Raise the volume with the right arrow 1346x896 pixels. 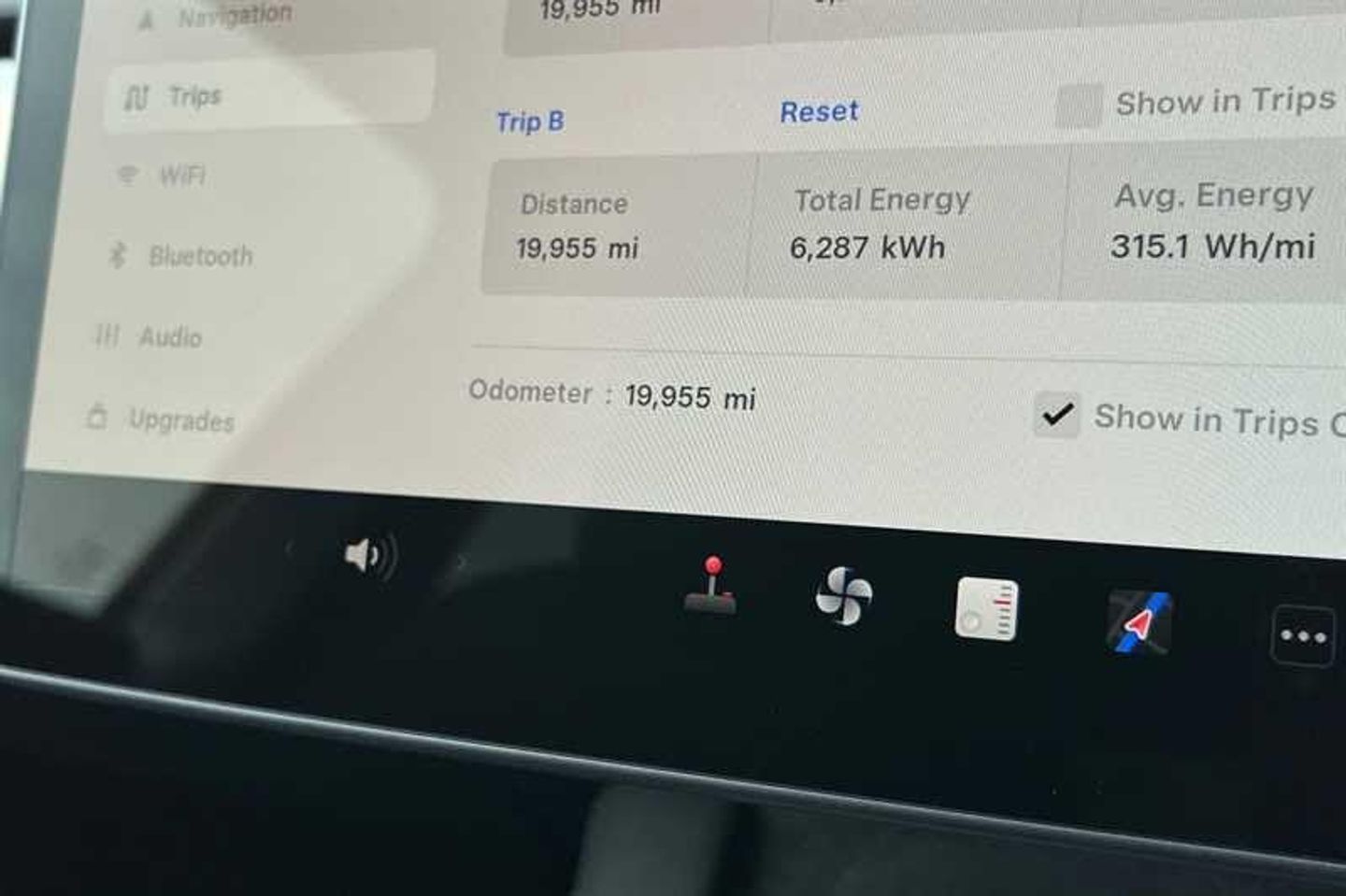[x=461, y=562]
